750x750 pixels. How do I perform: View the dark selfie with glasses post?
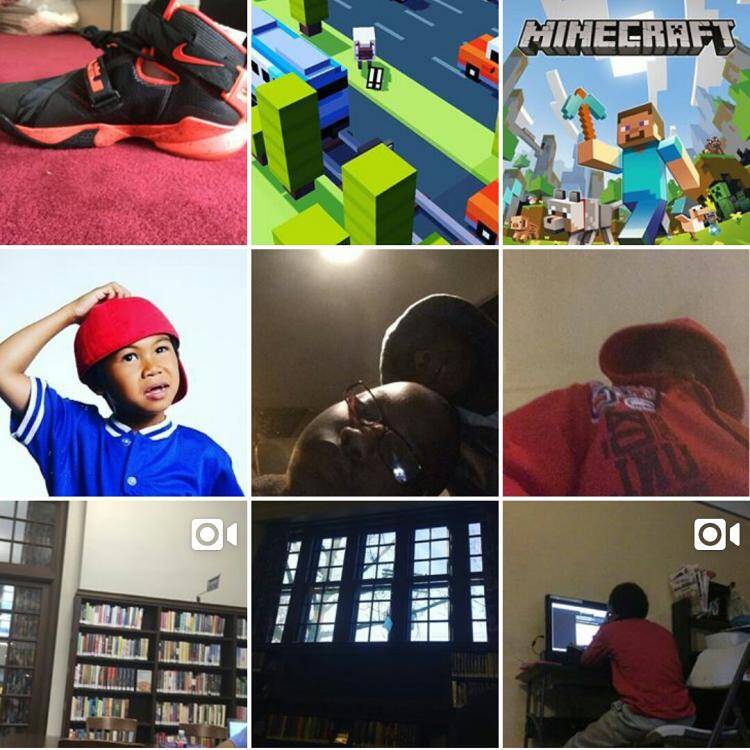click(x=375, y=373)
